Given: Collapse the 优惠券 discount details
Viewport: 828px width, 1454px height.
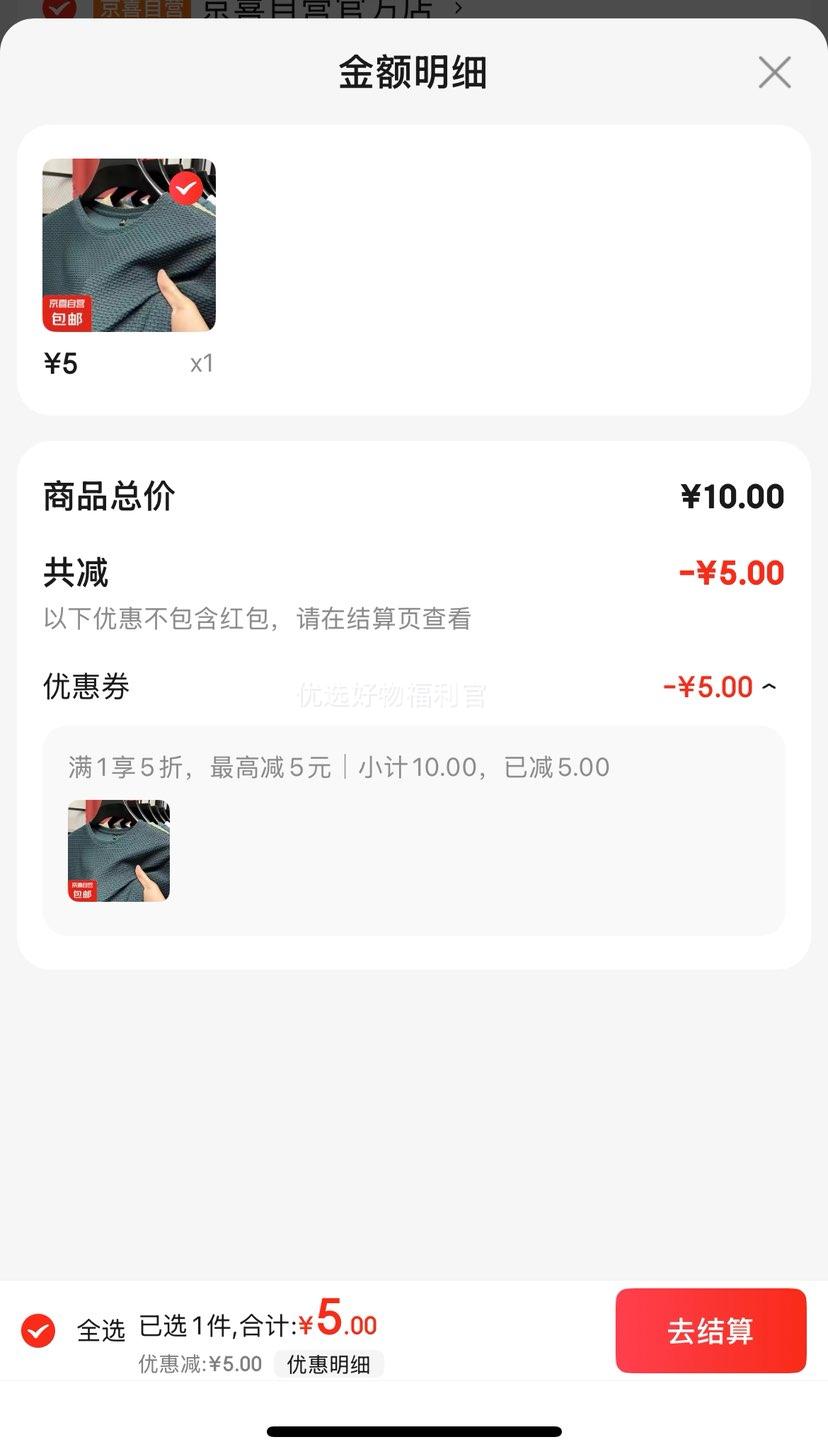Looking at the screenshot, I should pos(768,687).
